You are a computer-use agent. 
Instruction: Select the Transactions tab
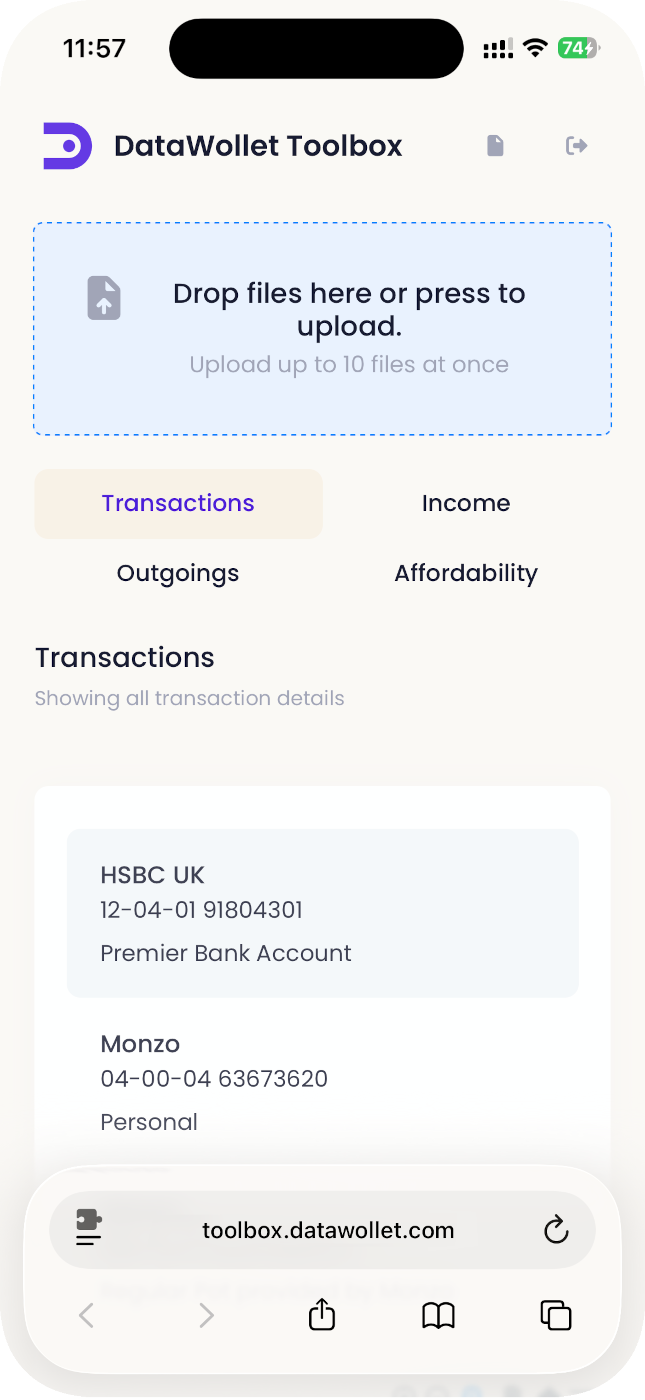(178, 503)
